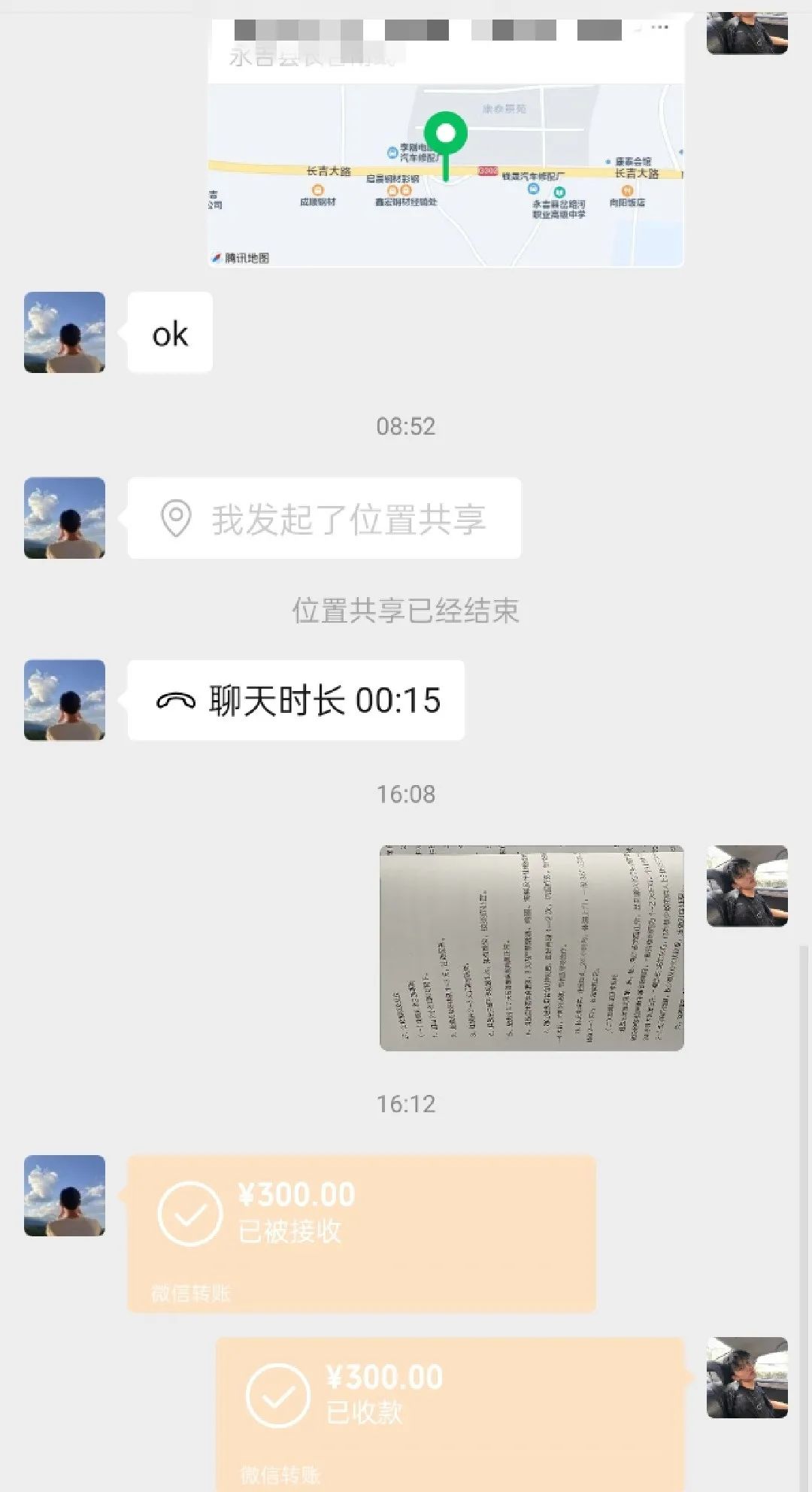View the document photo sent at 16:08
The width and height of the screenshot is (812, 1492).
(532, 948)
